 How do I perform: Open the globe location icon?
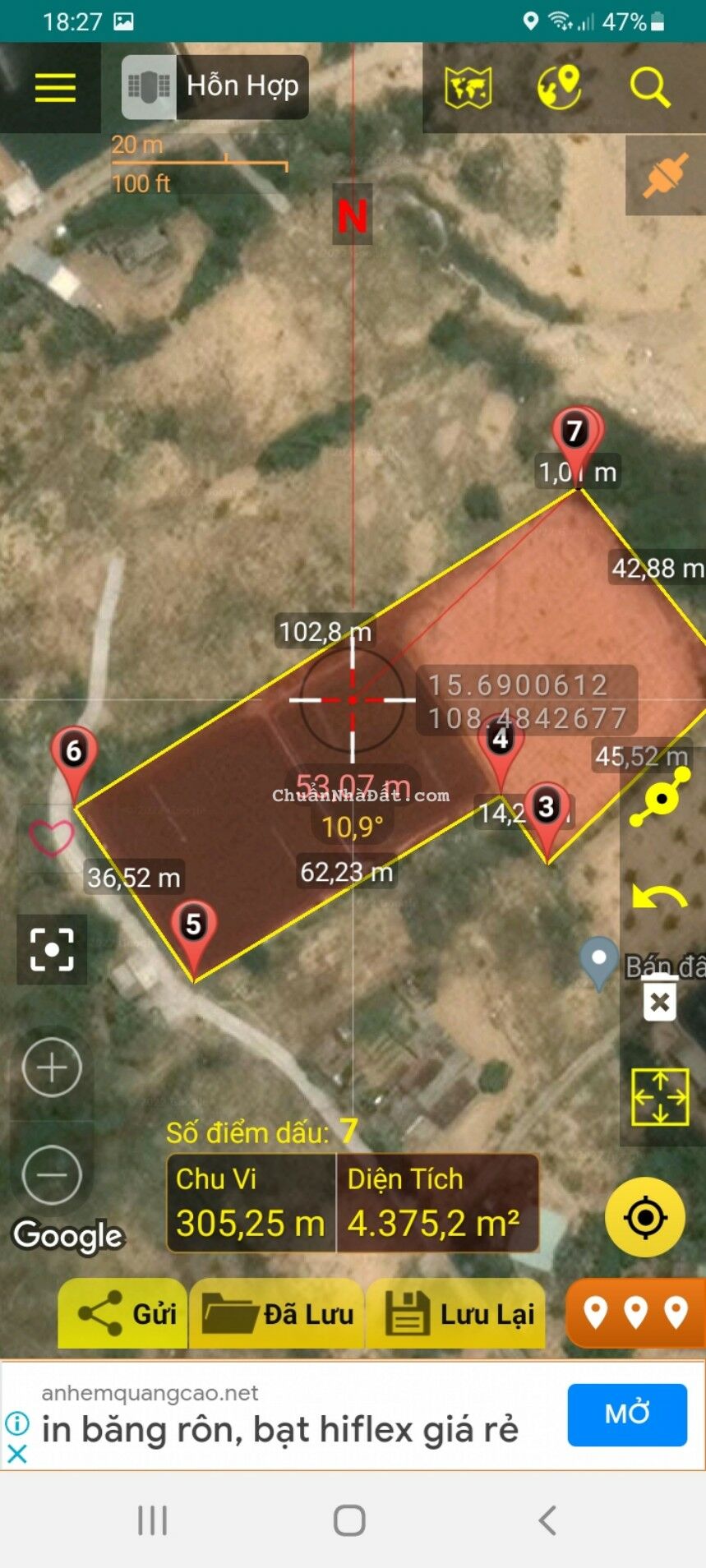pos(559,87)
